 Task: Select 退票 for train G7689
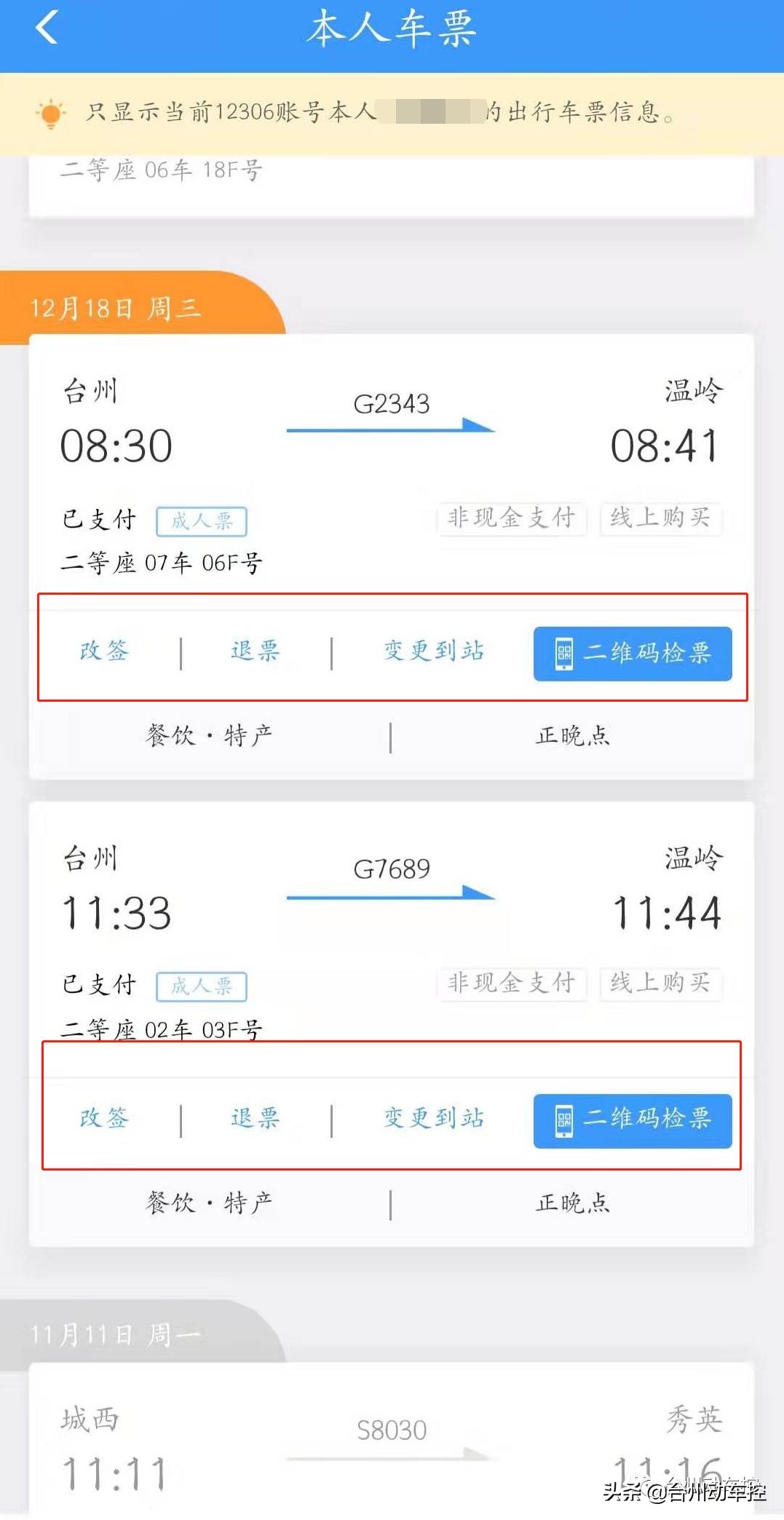click(x=253, y=1119)
